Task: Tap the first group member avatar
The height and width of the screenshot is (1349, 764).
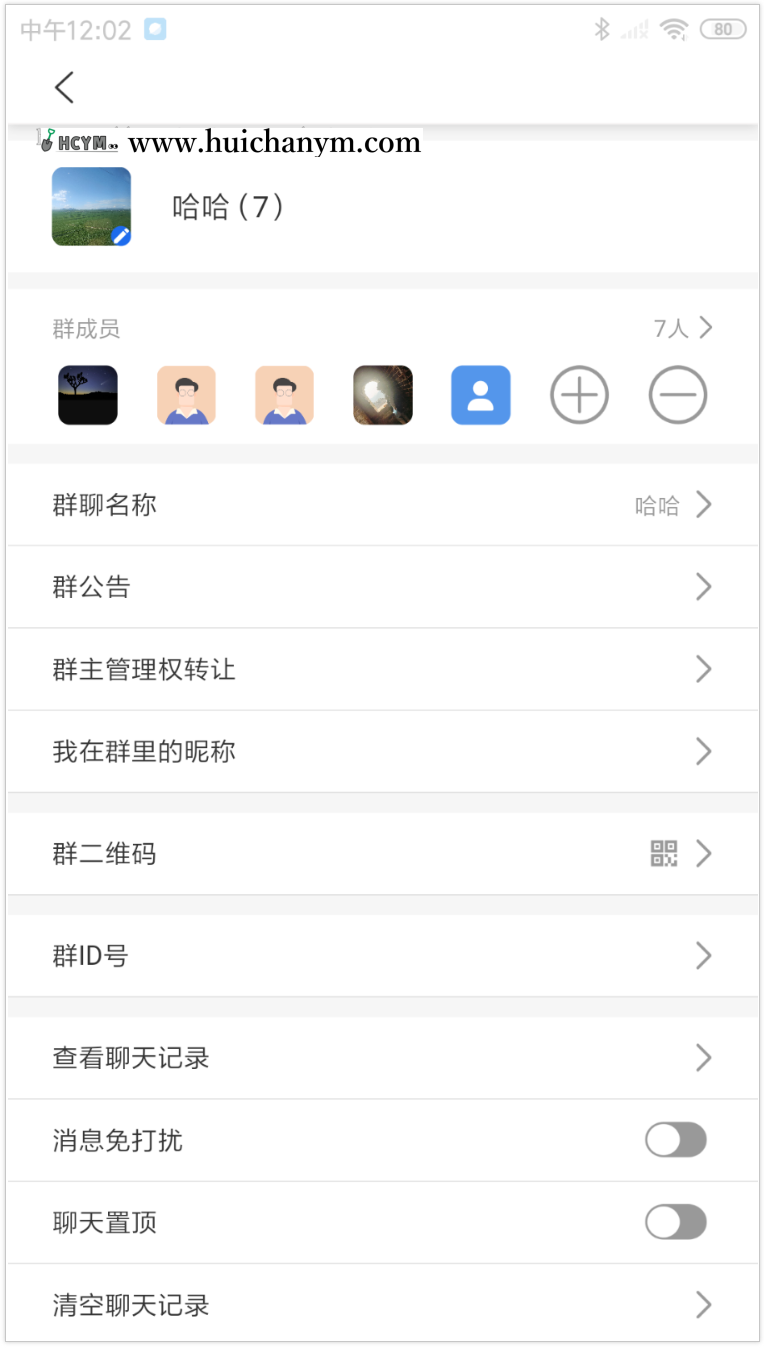Action: coord(87,395)
